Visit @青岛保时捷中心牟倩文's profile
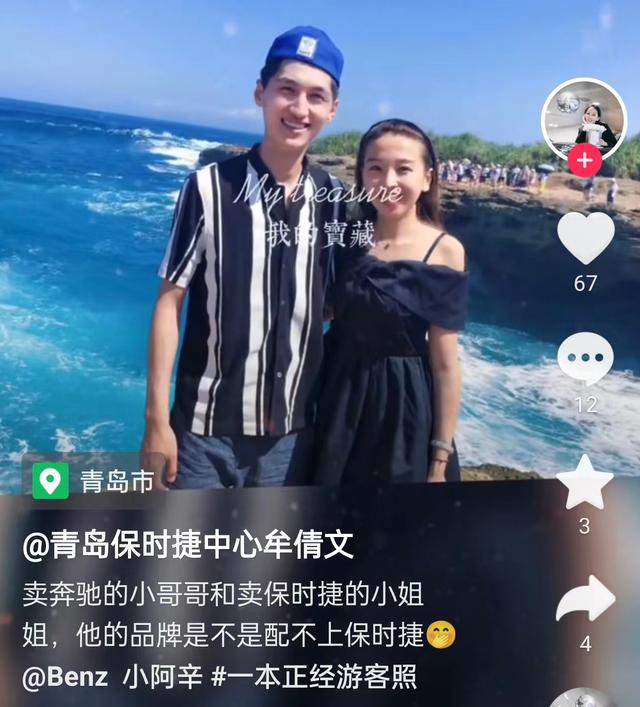Viewport: 640px width, 707px height. point(188,545)
